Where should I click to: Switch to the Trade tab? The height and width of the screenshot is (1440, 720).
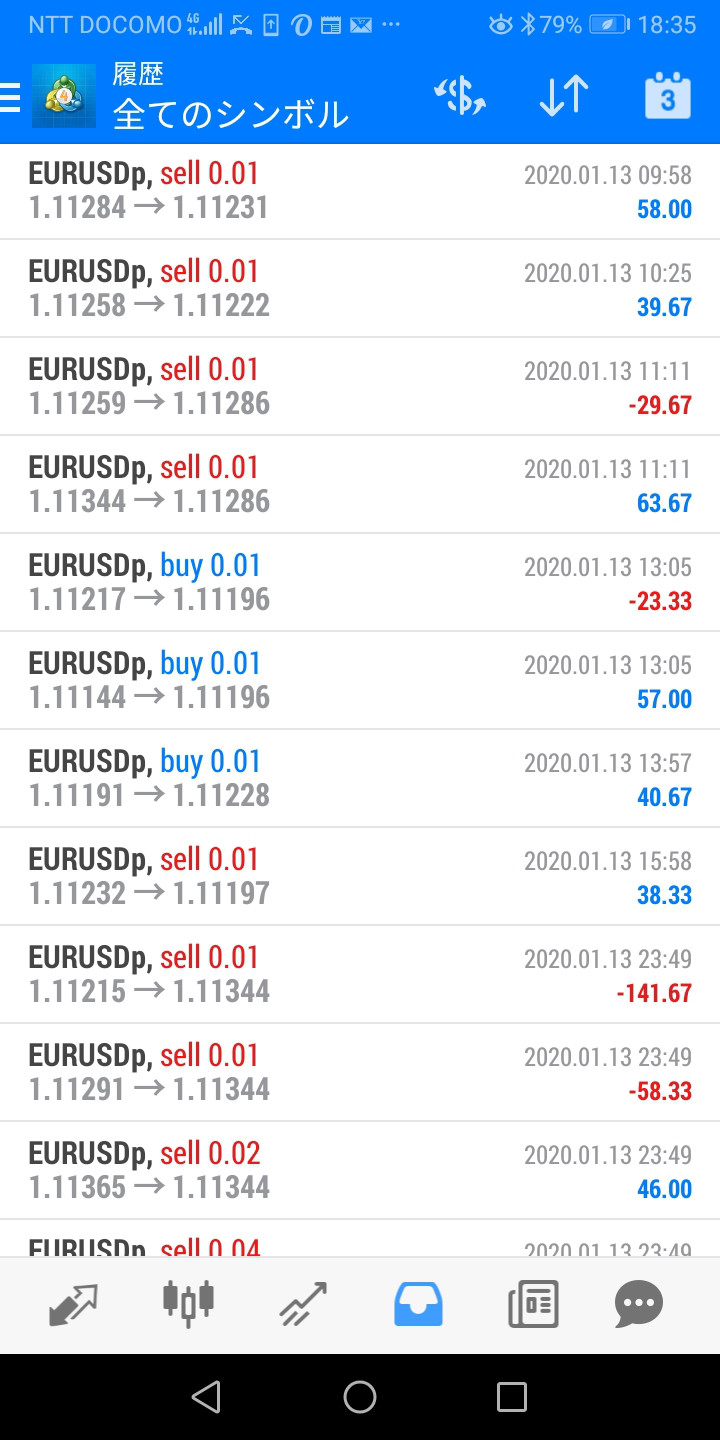click(304, 1304)
